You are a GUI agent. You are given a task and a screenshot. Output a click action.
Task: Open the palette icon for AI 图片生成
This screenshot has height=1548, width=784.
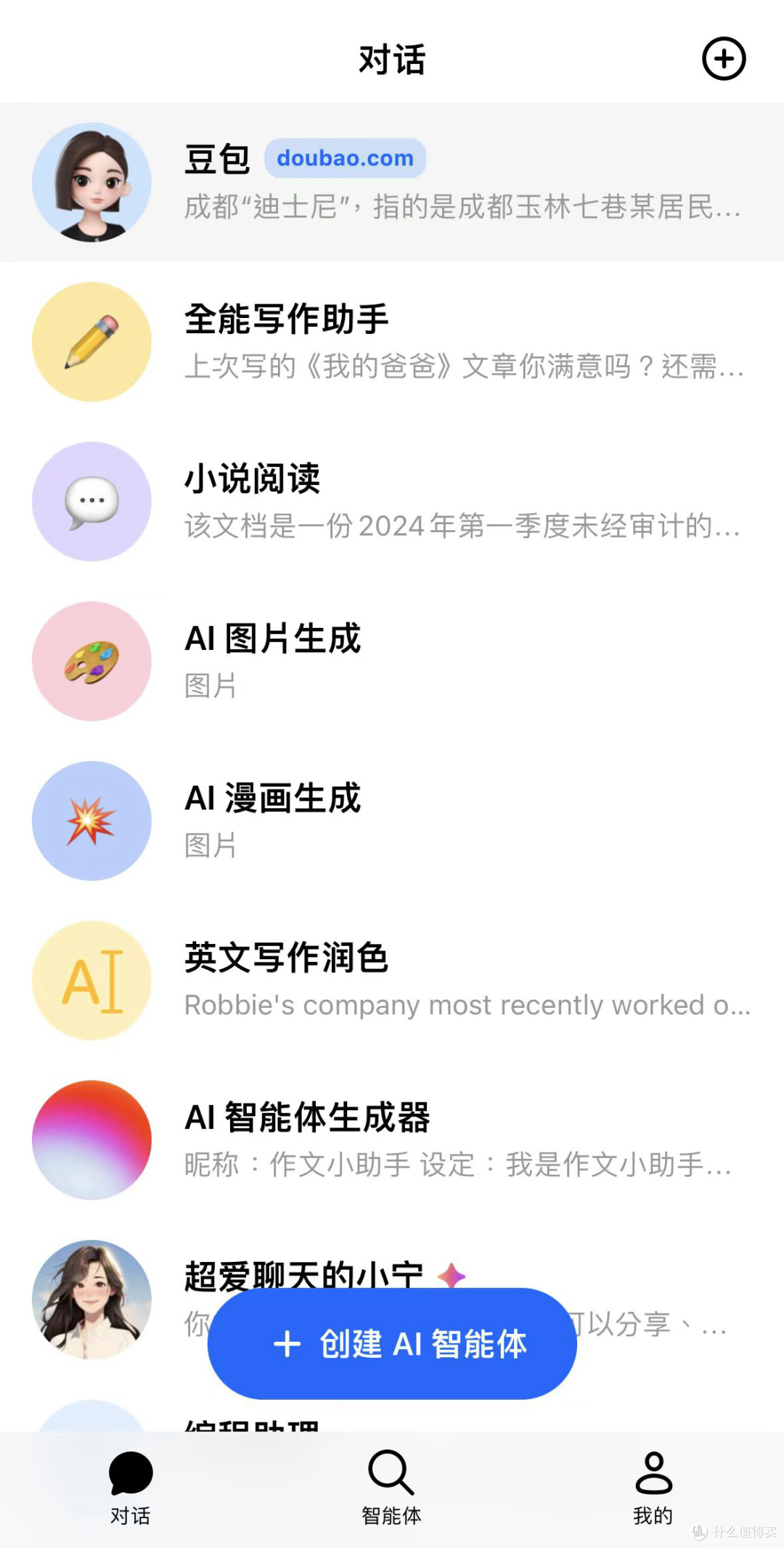pyautogui.click(x=91, y=659)
